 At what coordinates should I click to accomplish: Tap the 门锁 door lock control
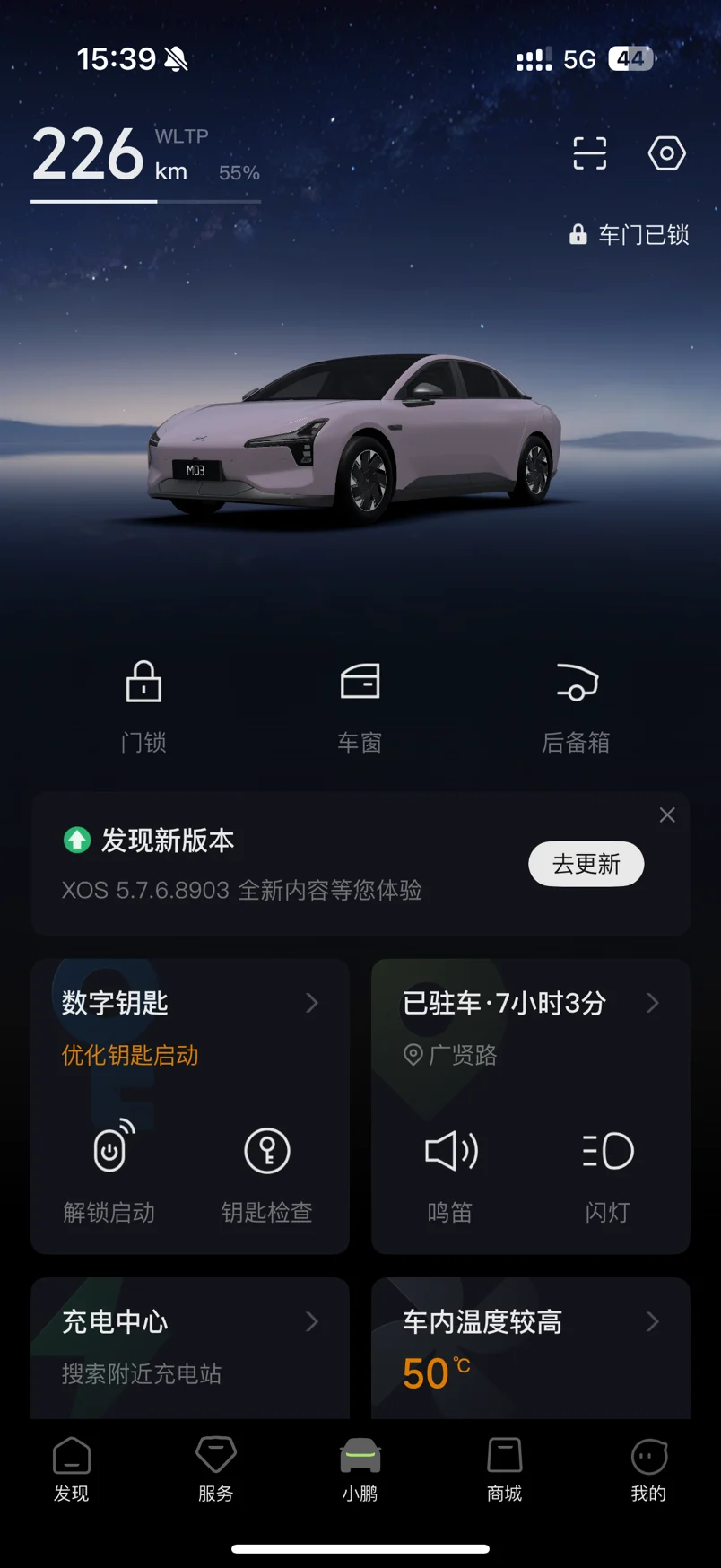click(143, 704)
